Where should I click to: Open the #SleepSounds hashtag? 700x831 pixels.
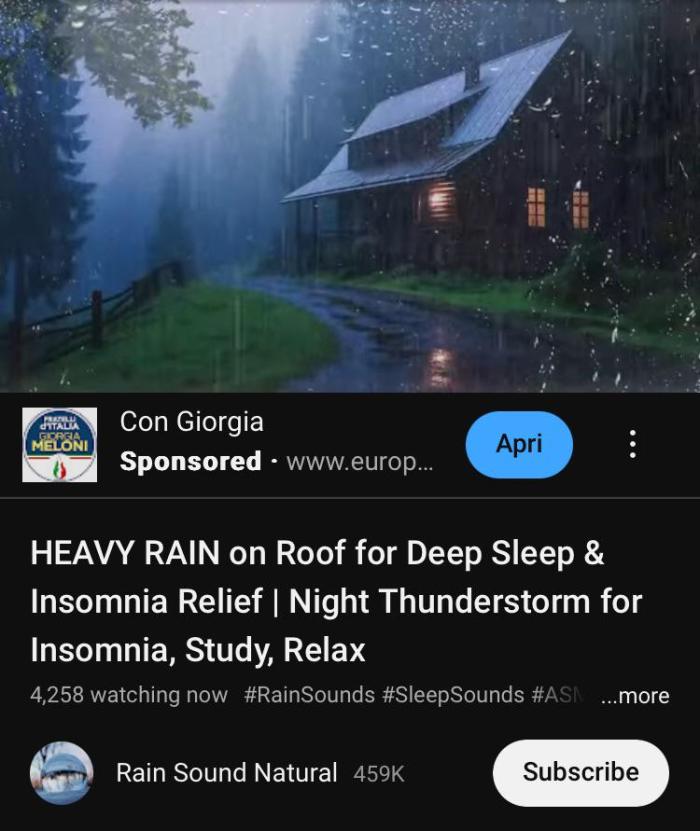click(x=453, y=695)
